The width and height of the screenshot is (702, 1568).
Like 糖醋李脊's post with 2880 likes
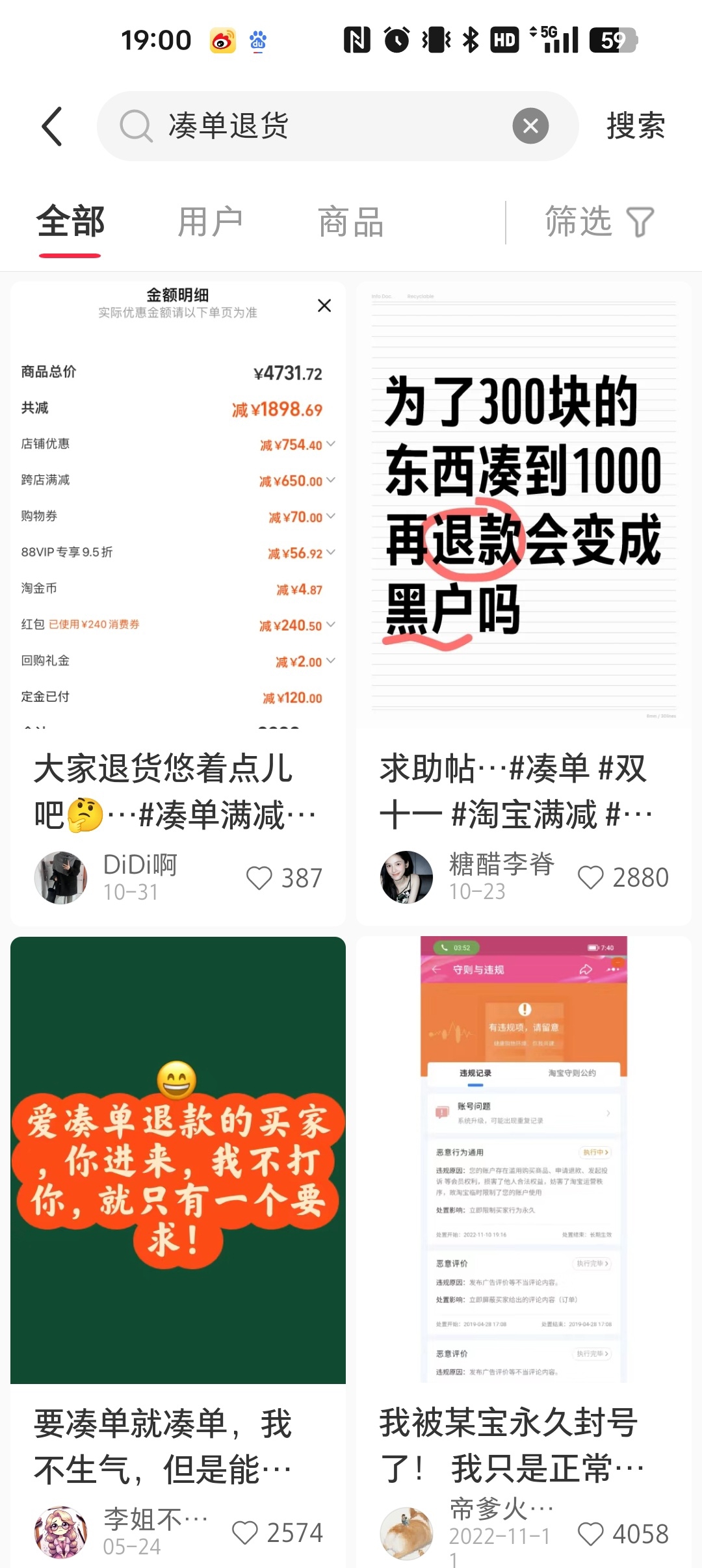590,878
